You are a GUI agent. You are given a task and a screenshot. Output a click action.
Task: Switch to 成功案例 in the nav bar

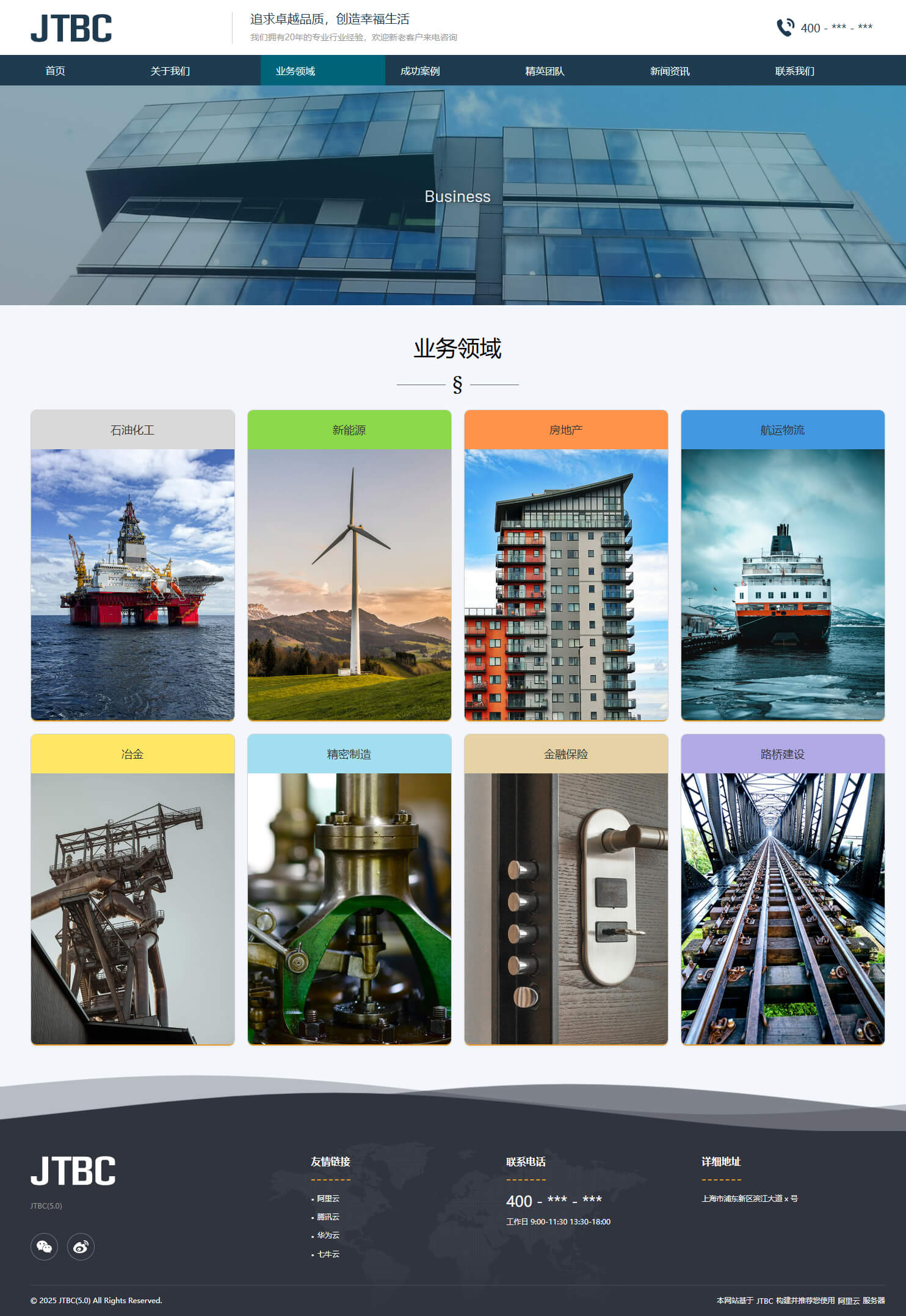coord(419,71)
